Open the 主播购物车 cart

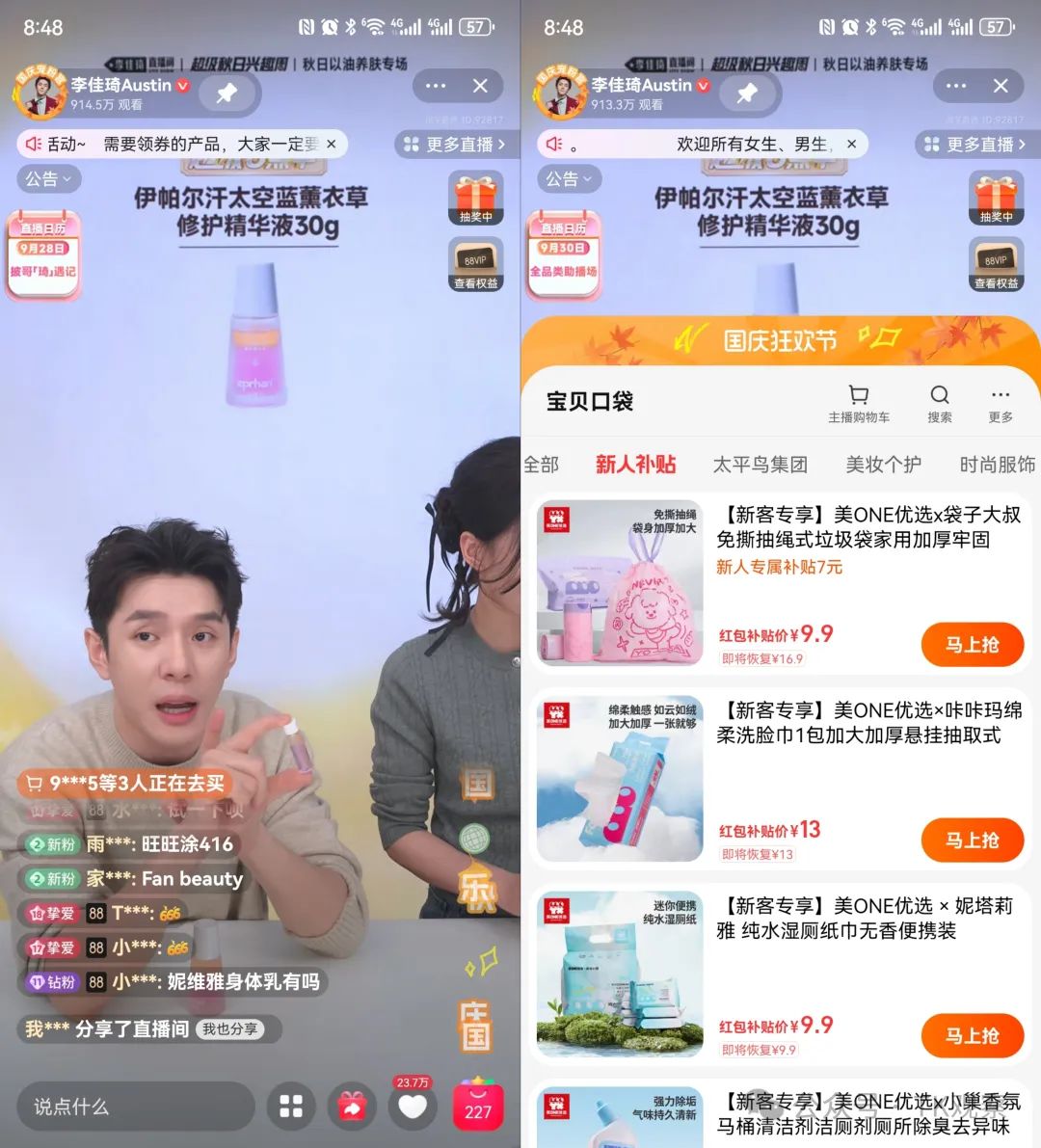pyautogui.click(x=859, y=404)
